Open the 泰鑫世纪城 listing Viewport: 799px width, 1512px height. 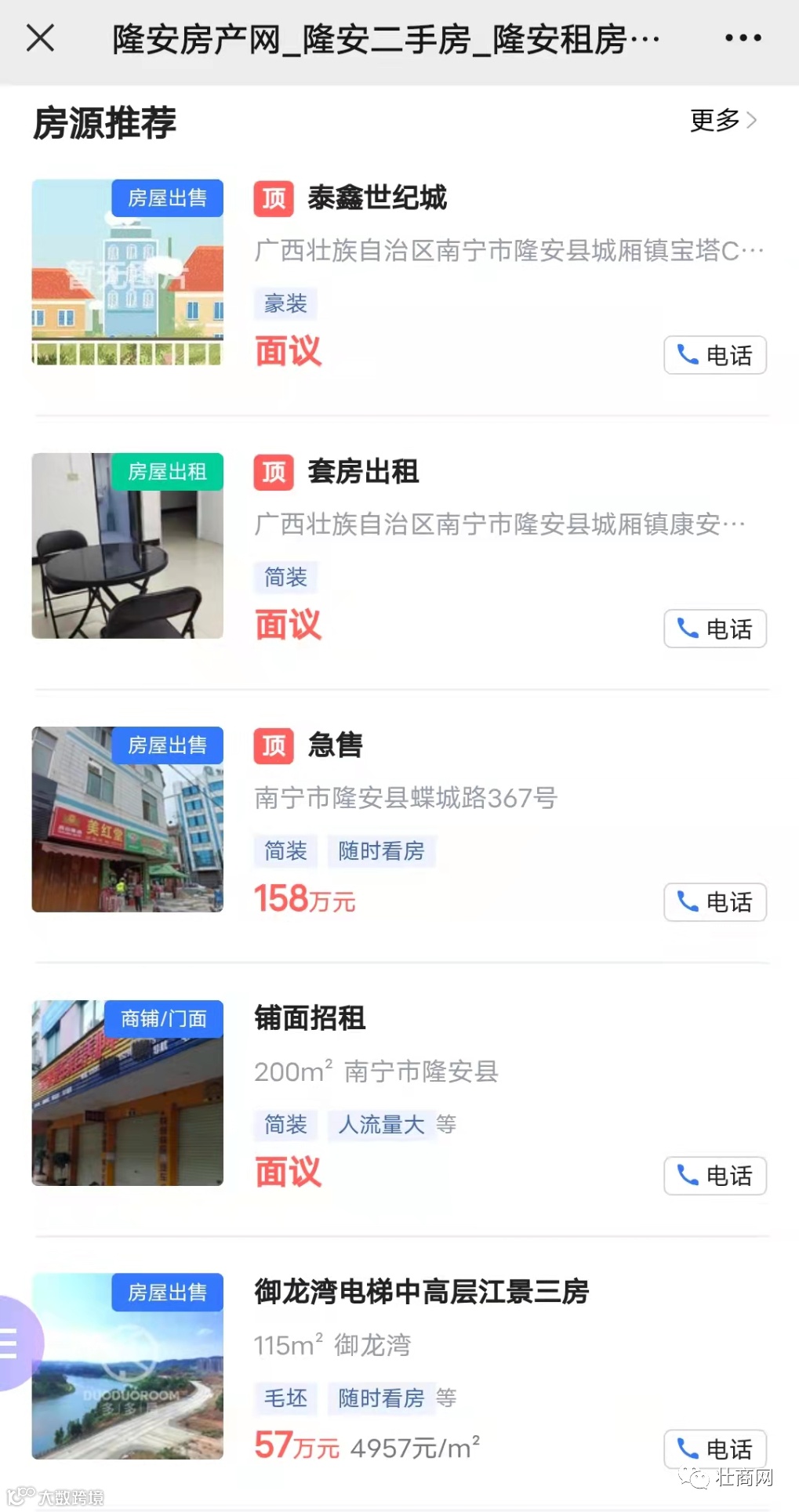pos(376,198)
